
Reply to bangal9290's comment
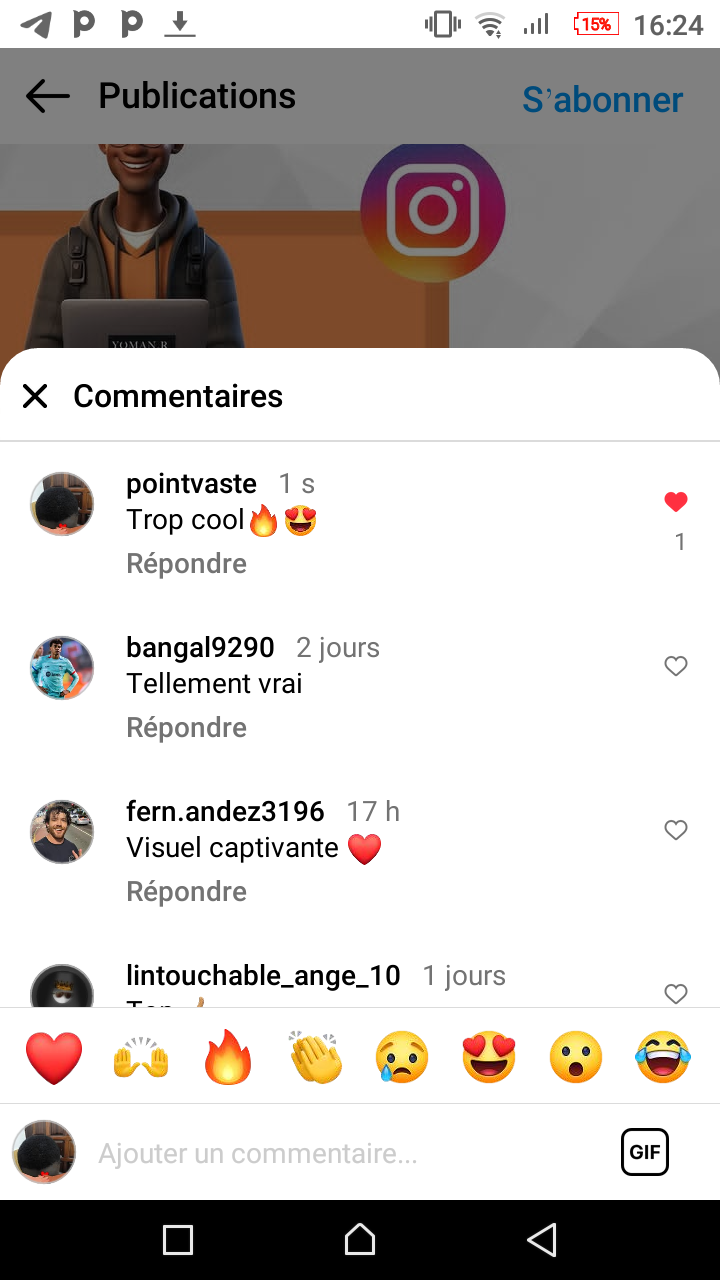[x=186, y=728]
